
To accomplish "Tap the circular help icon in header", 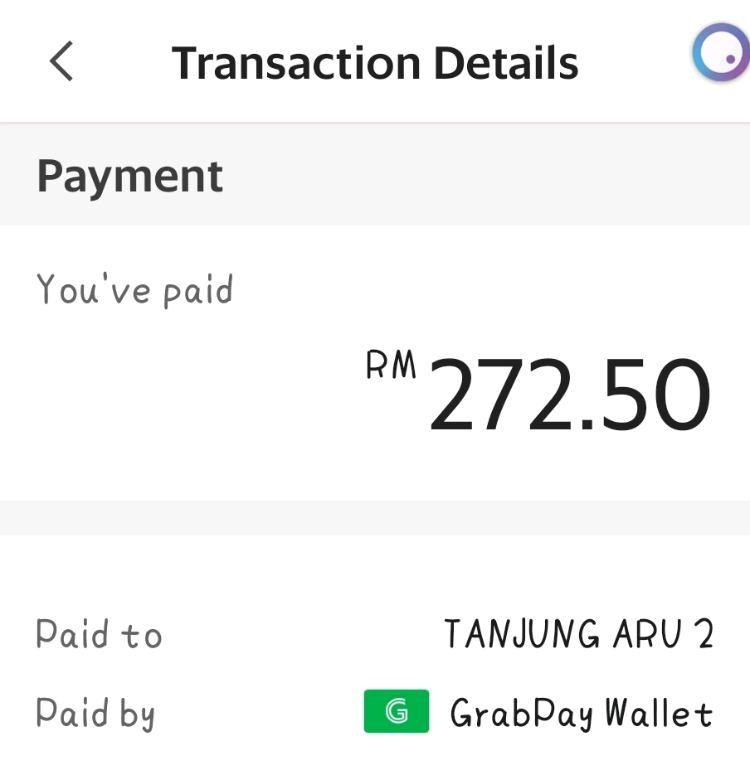I will [x=722, y=54].
